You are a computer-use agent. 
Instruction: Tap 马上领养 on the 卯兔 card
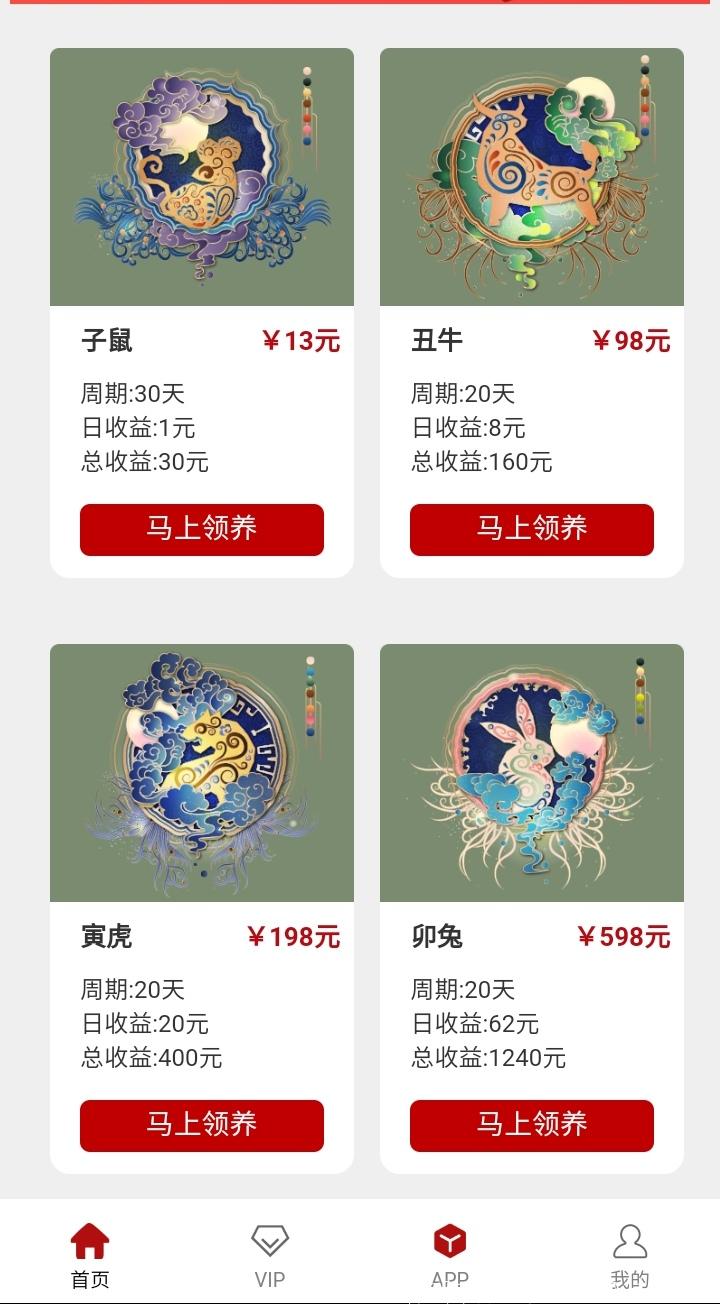click(532, 1125)
